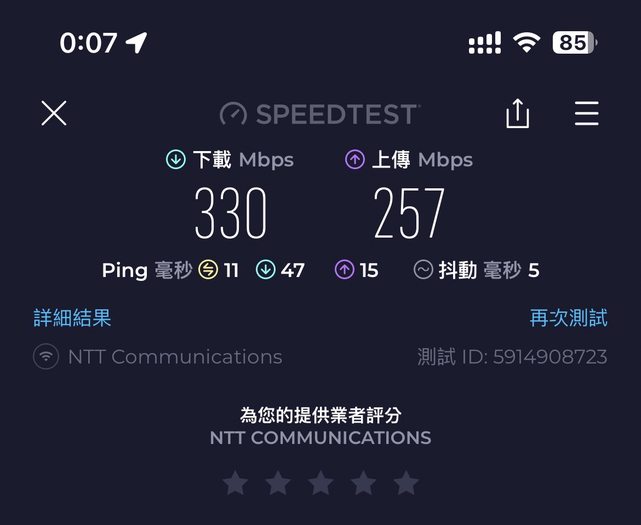Rate NTT Communications one star
The height and width of the screenshot is (525, 641).
[x=235, y=484]
